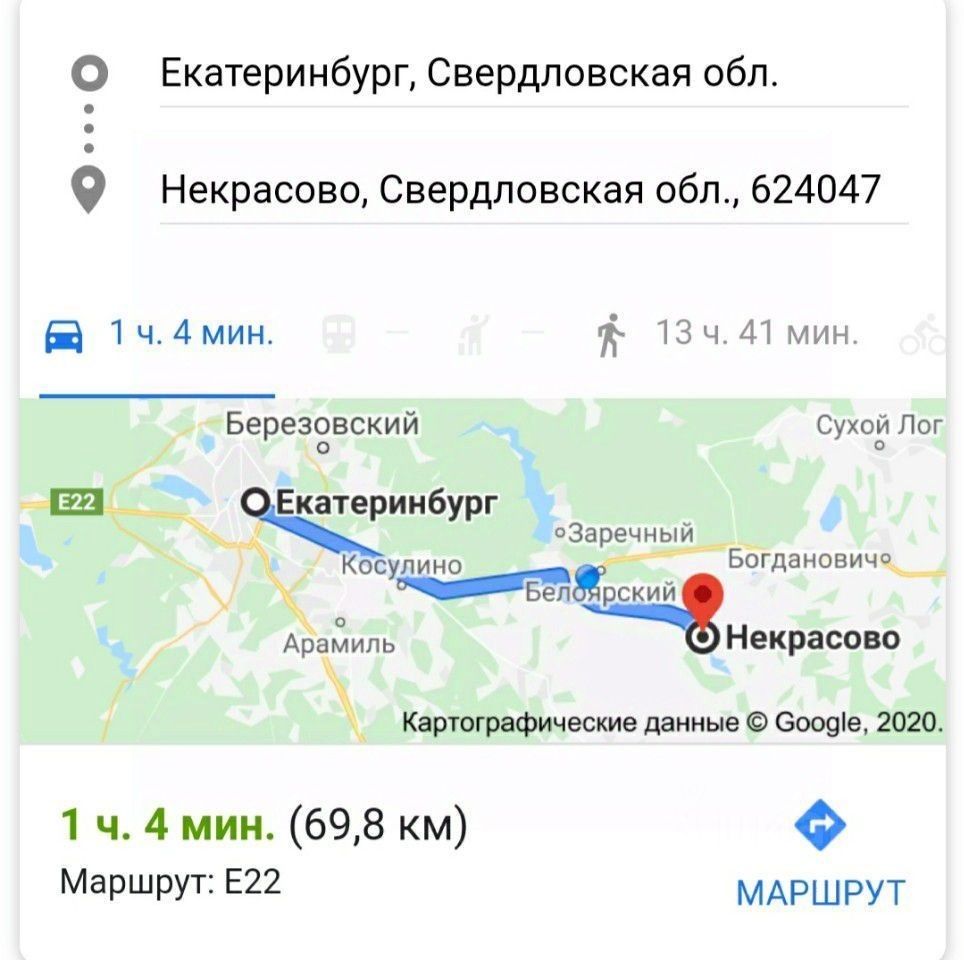Image resolution: width=964 pixels, height=960 pixels.
Task: Select the driving tab 1 ч. 4 мин.
Action: [x=158, y=333]
